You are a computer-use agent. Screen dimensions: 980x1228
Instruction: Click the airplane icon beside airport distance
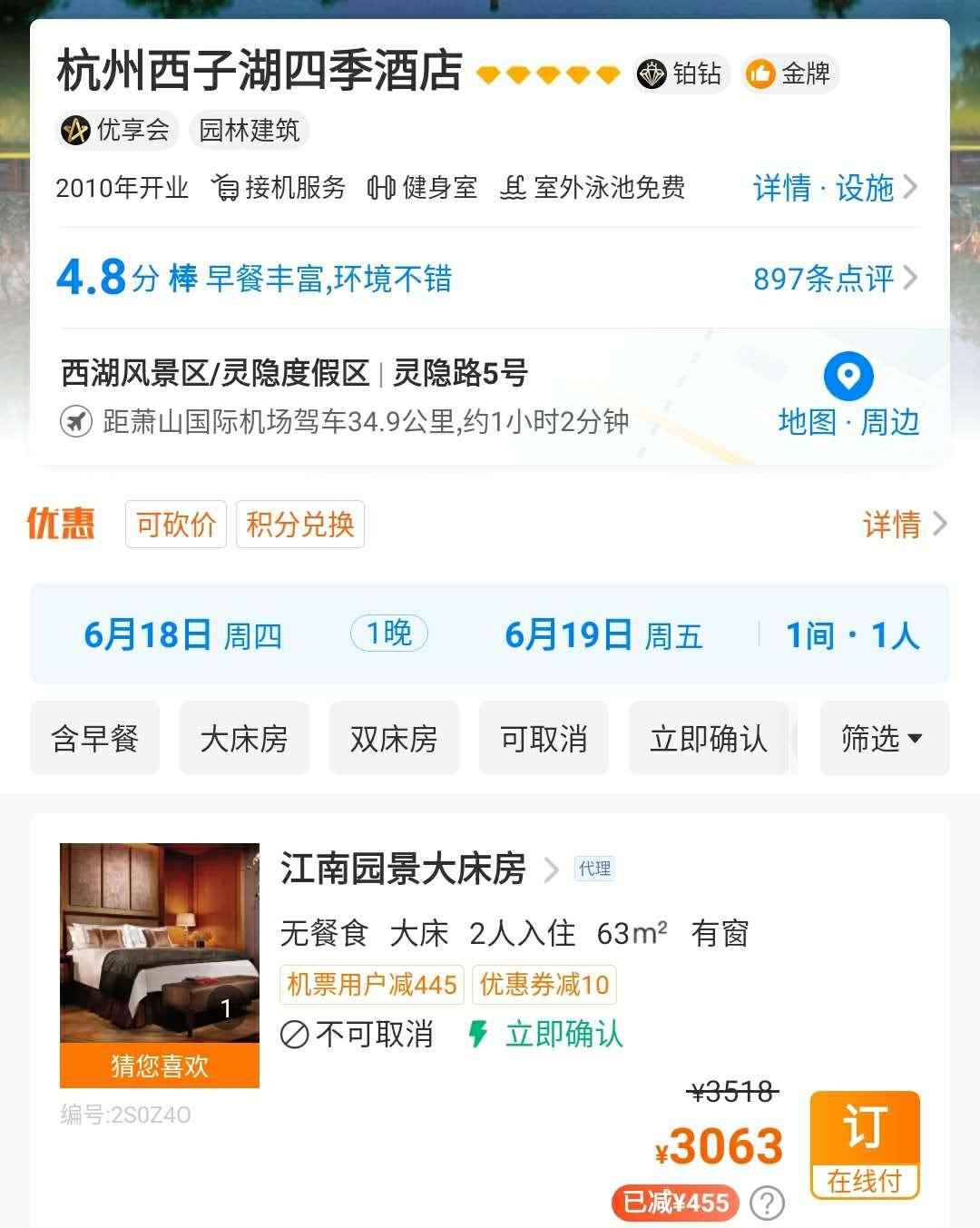click(x=78, y=420)
